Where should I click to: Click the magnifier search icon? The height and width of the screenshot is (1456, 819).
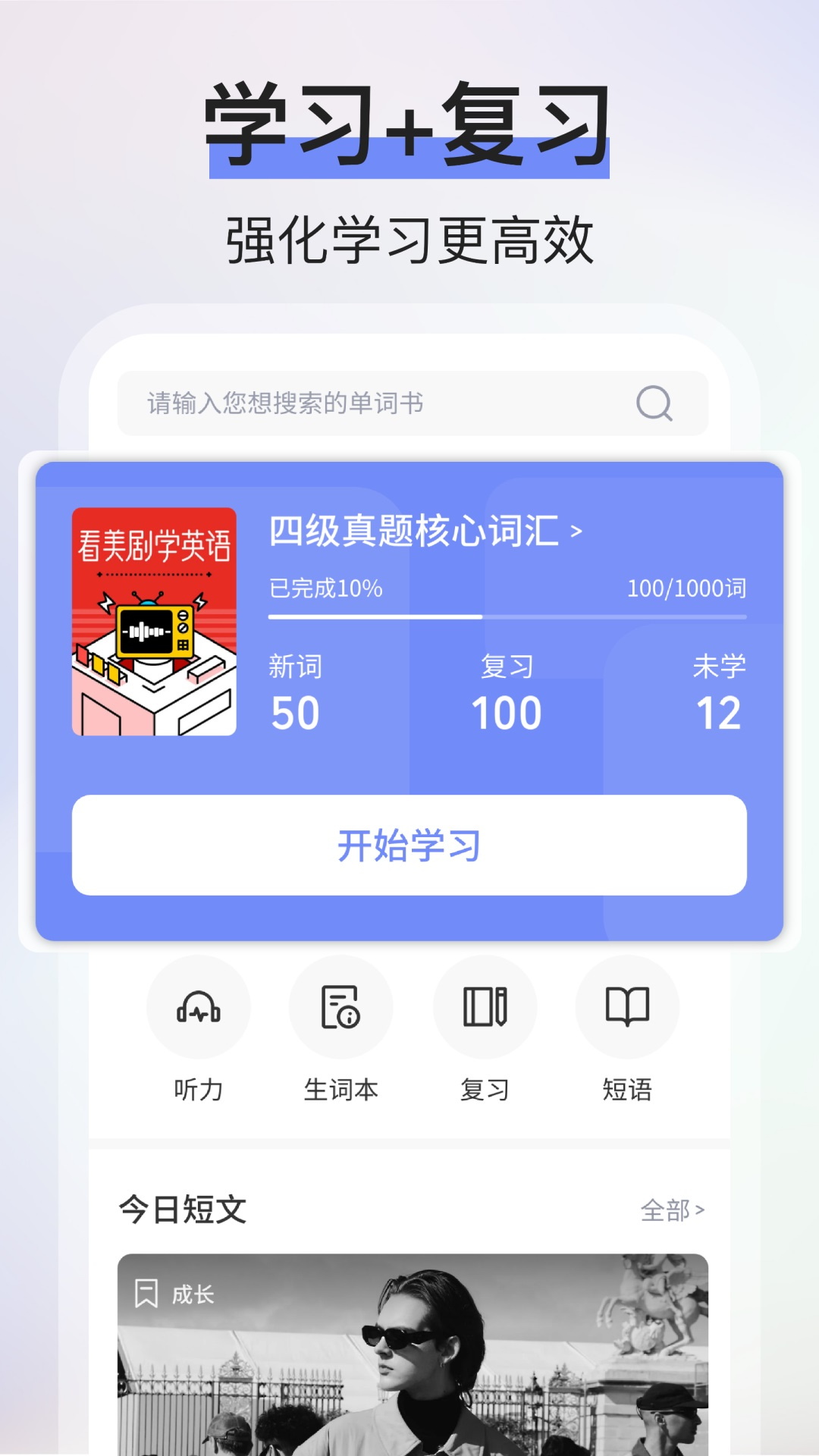point(654,403)
